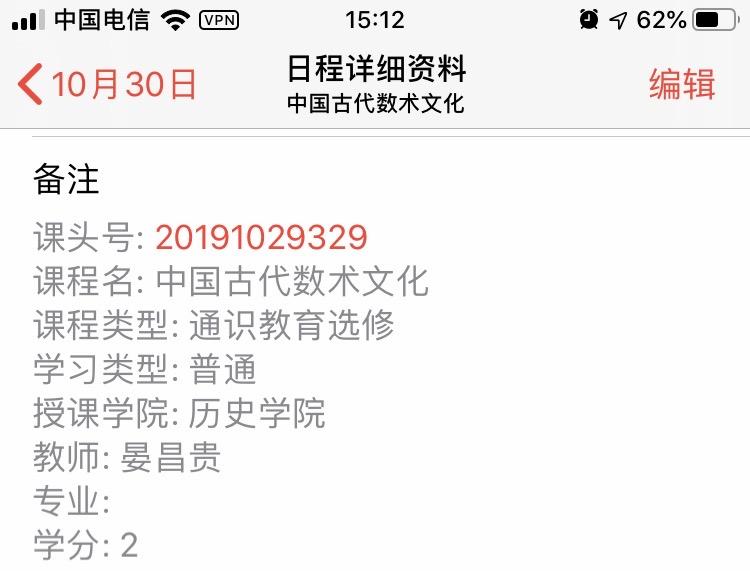
Task: Tap 编辑 to edit this event
Action: pyautogui.click(x=682, y=85)
